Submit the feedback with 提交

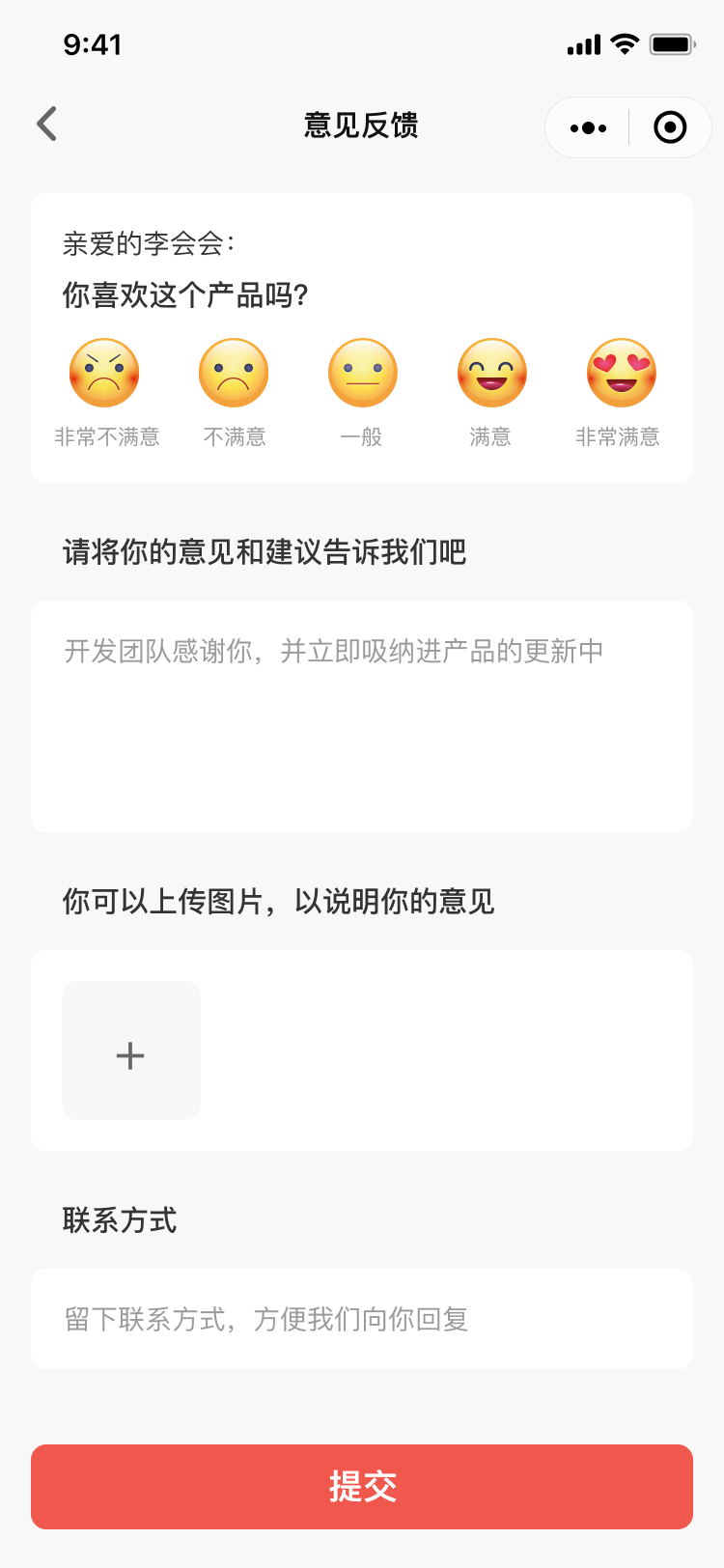click(362, 1487)
